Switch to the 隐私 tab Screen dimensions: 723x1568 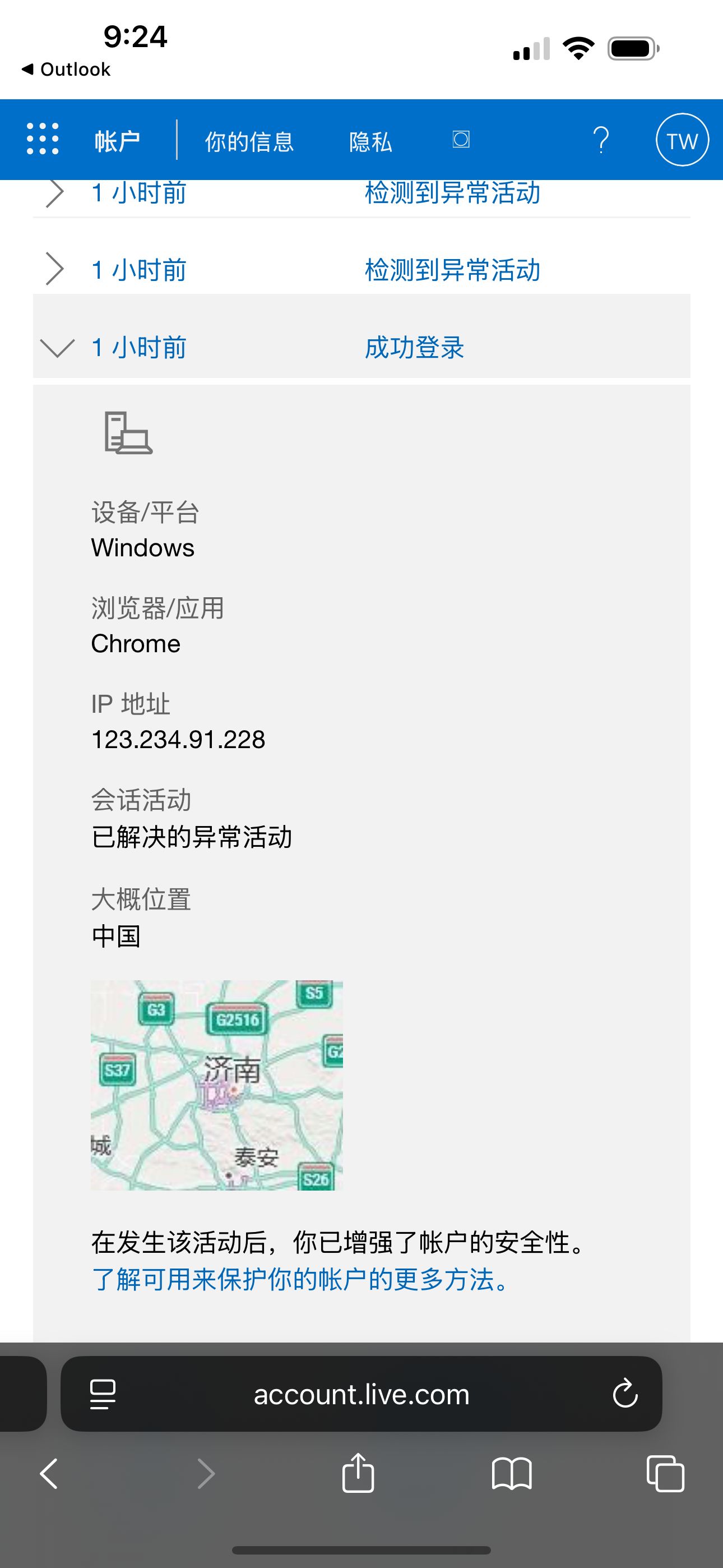[370, 141]
